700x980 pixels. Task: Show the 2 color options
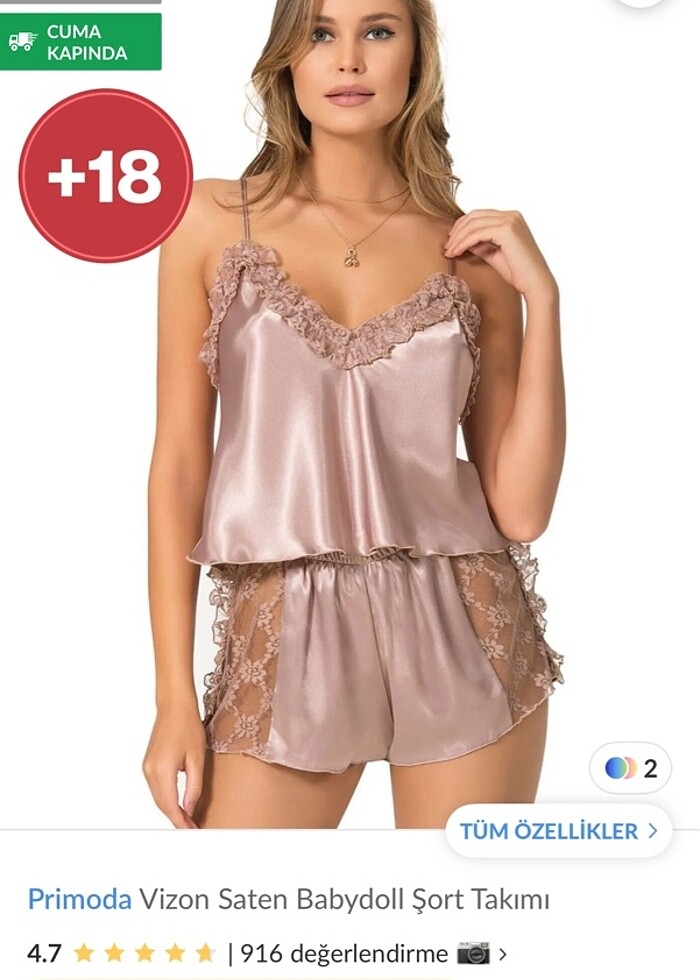(631, 768)
